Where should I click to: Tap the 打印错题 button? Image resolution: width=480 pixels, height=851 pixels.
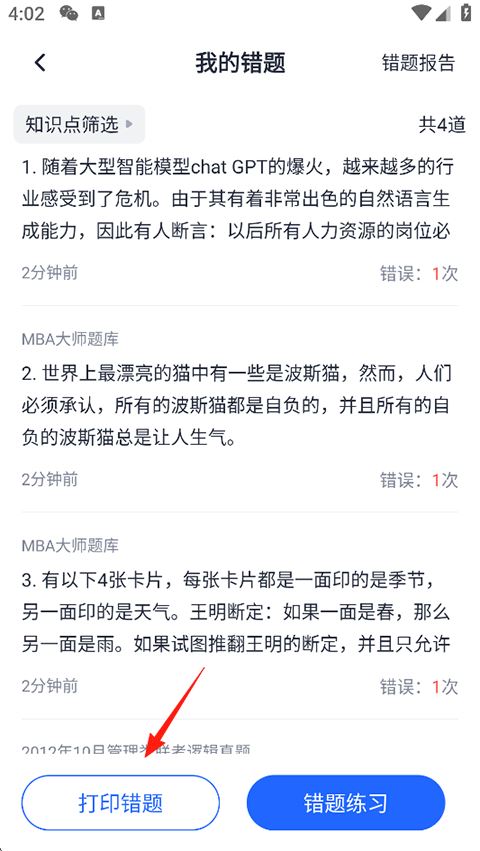point(121,803)
